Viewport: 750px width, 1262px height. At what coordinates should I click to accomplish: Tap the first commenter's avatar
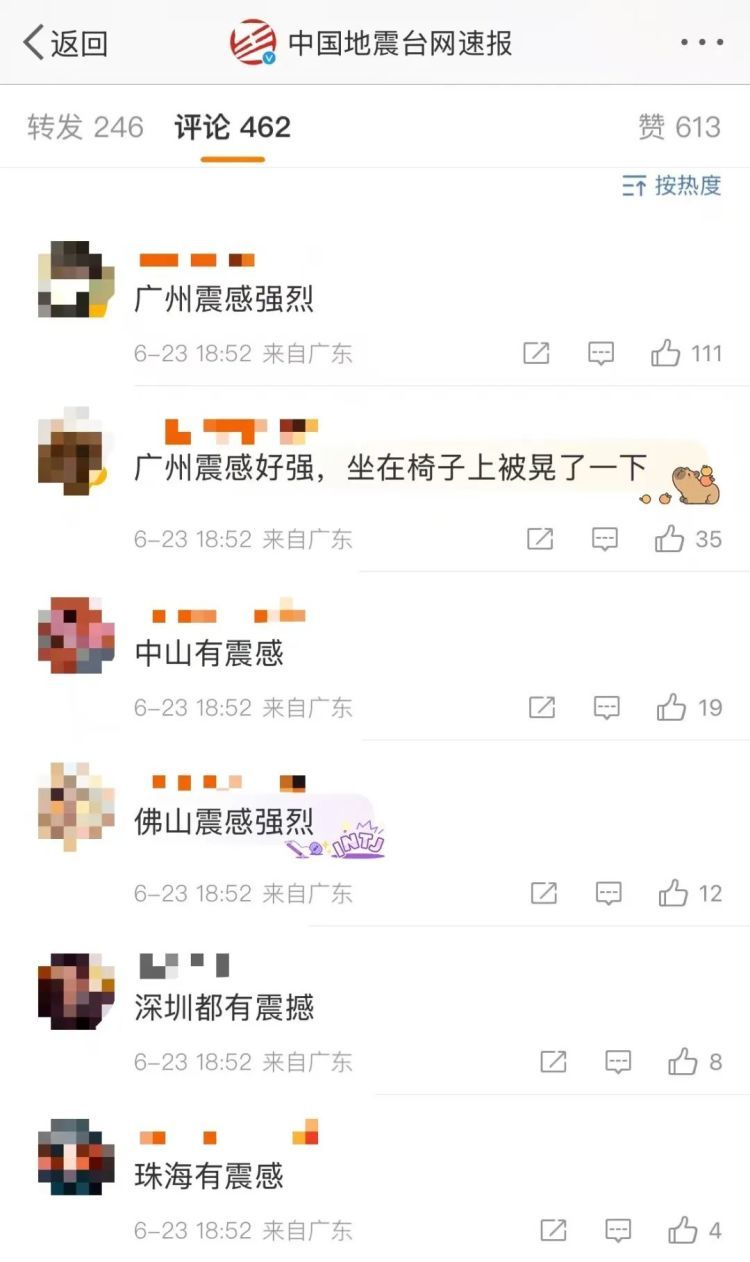(74, 280)
